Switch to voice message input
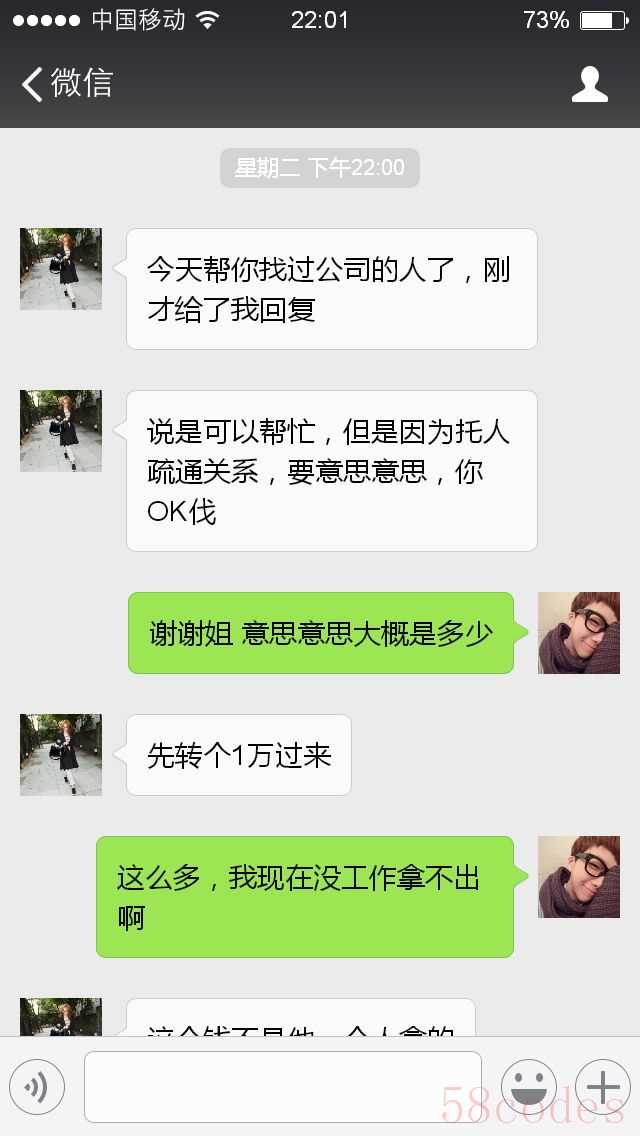 coord(37,1086)
